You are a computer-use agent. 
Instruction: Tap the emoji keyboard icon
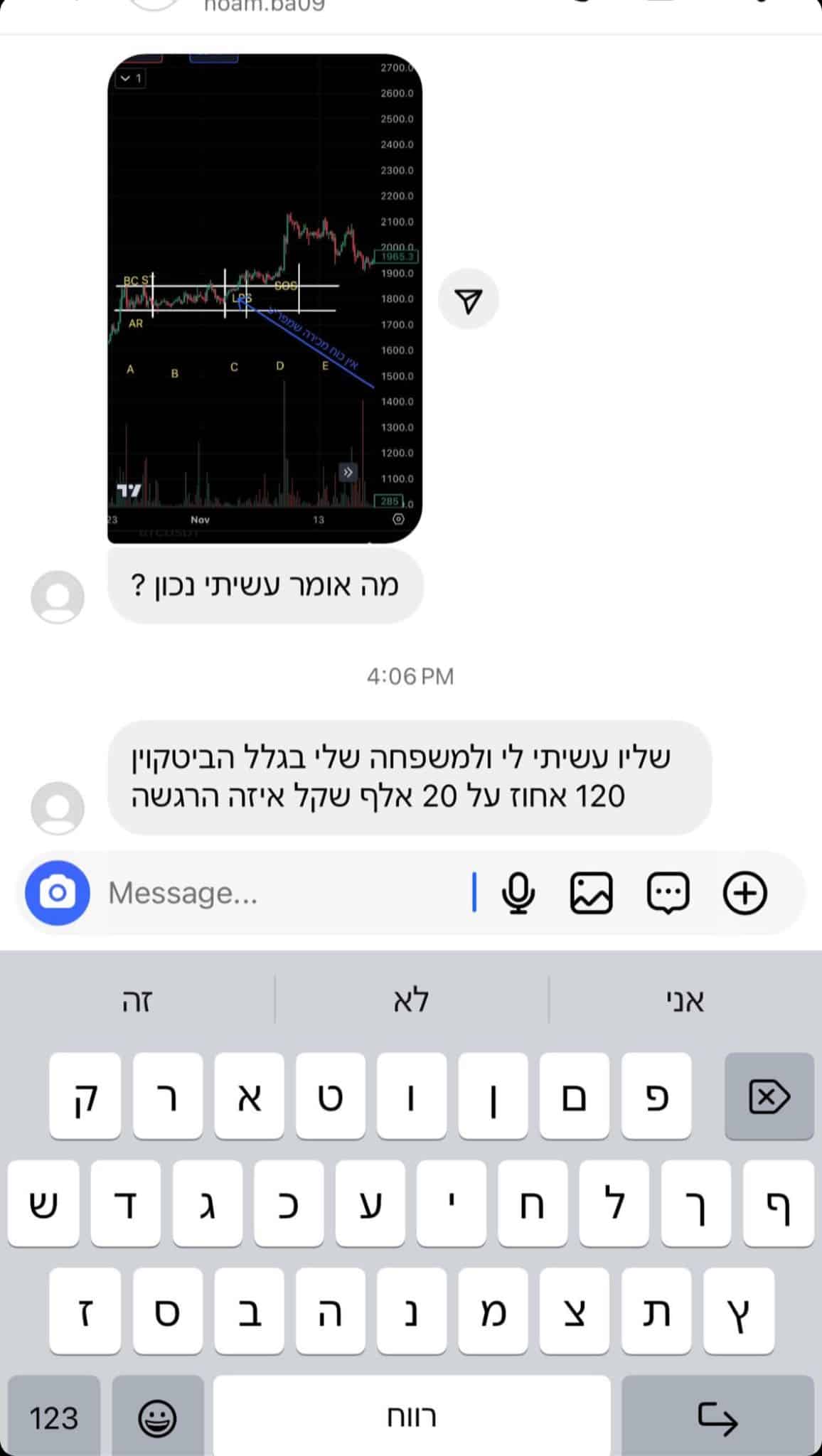[x=158, y=1415]
